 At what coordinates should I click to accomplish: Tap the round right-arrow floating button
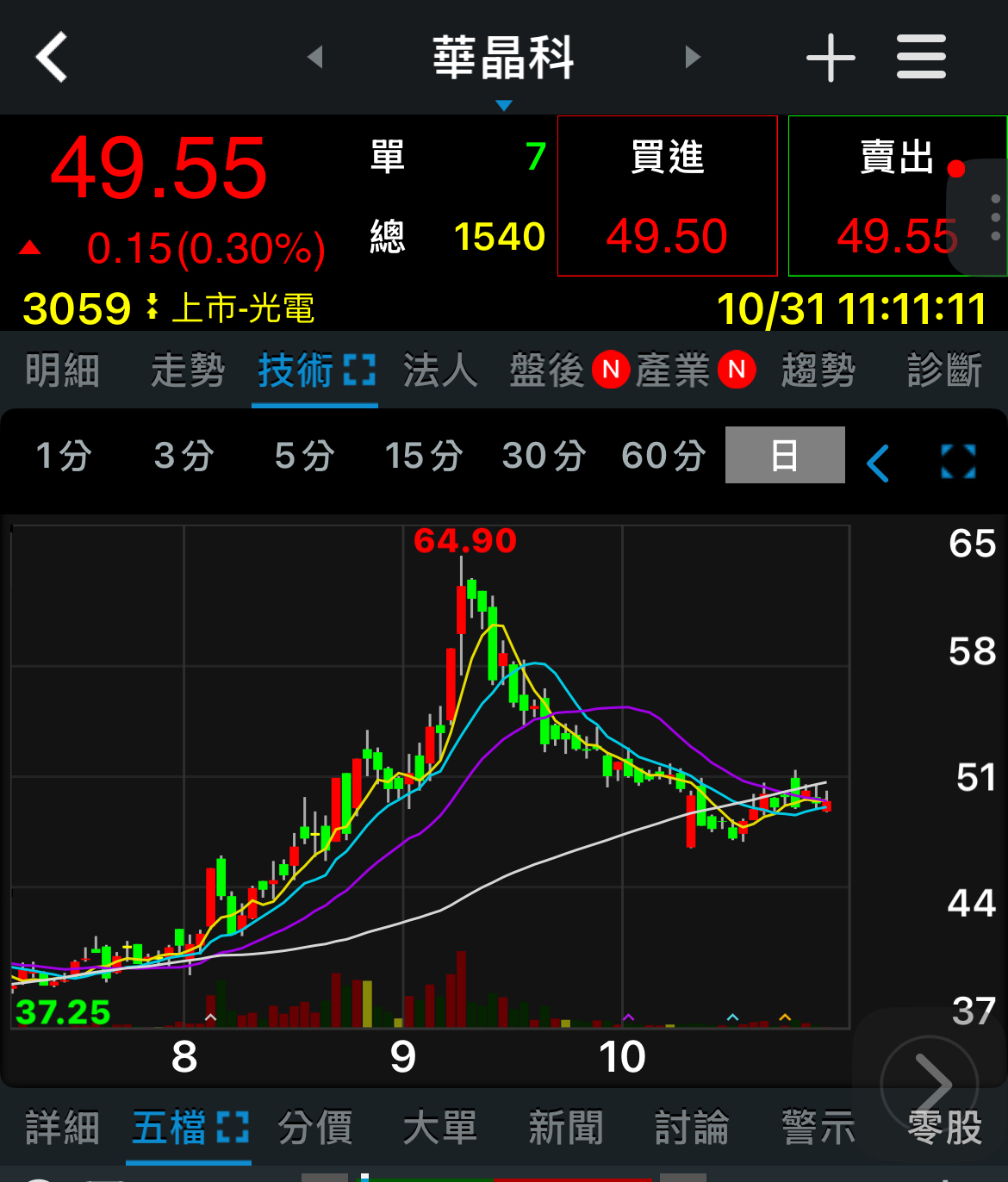[x=930, y=1085]
